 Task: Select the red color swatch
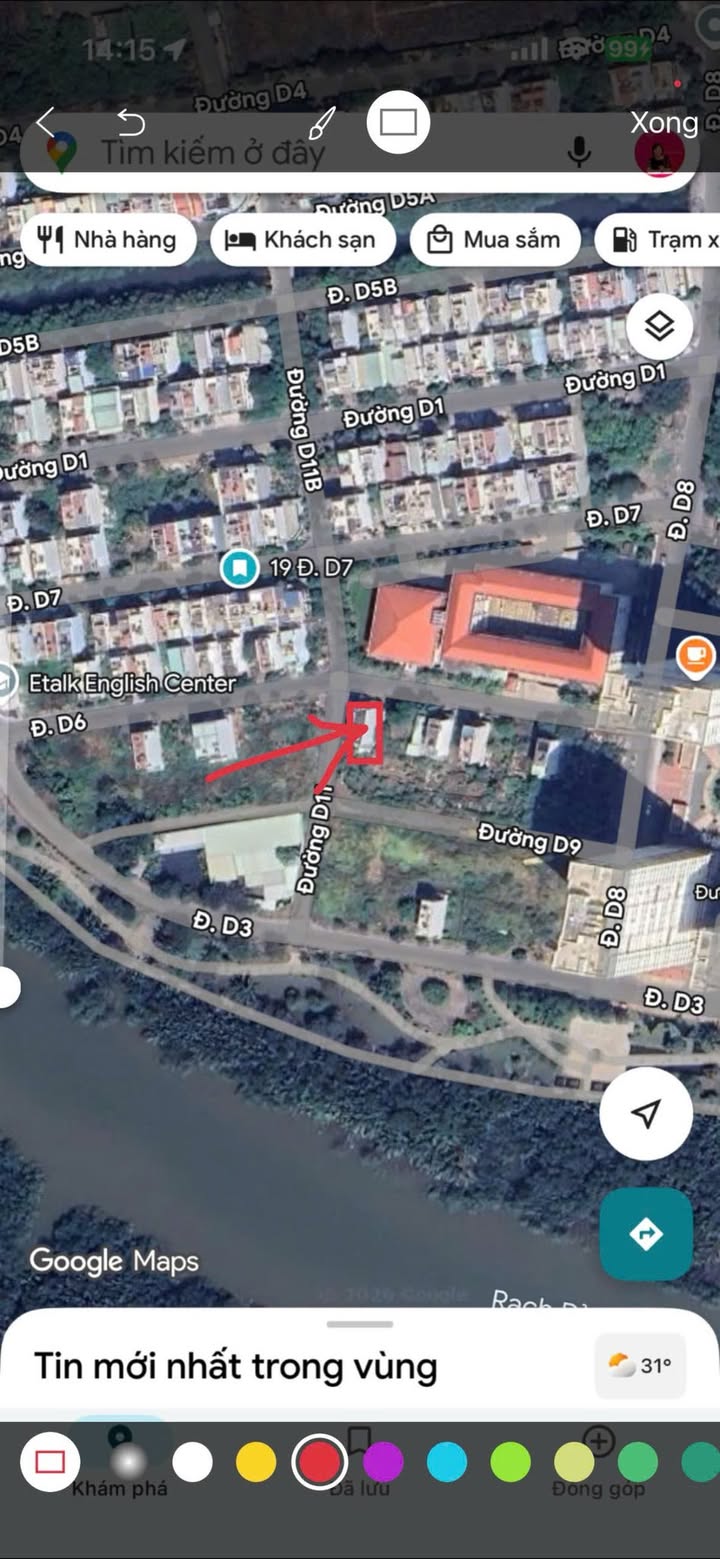[x=320, y=1462]
